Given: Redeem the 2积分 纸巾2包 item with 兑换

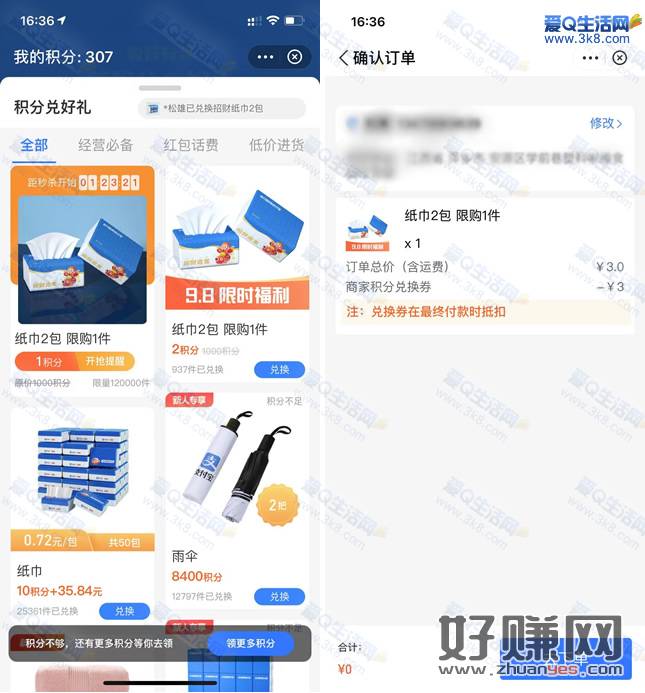Looking at the screenshot, I should pyautogui.click(x=279, y=369).
